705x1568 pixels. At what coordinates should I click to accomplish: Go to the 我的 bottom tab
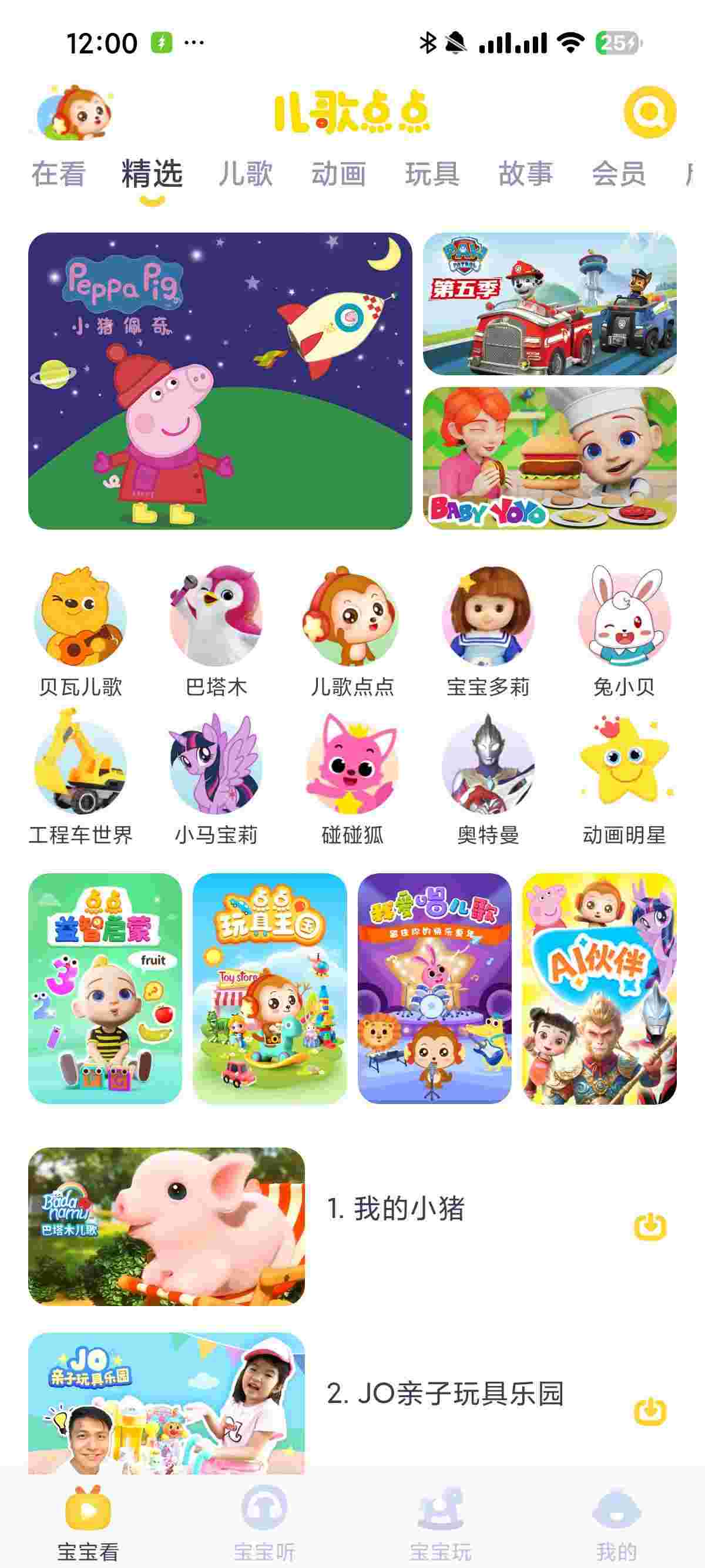[616, 1522]
